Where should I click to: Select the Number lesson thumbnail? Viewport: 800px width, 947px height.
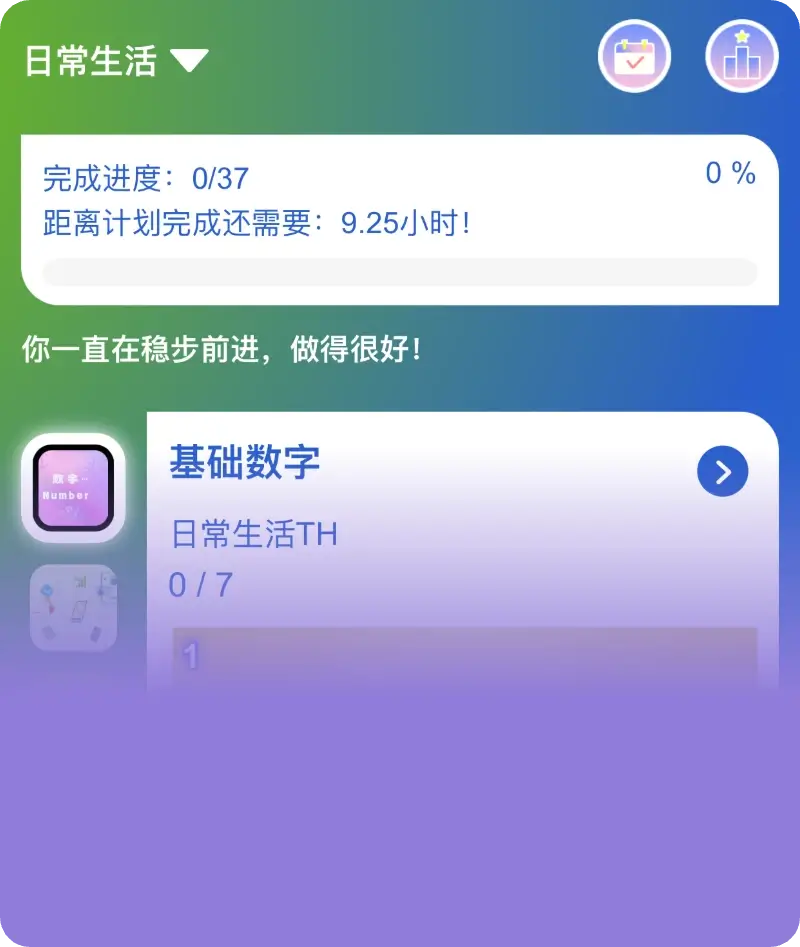coord(73,488)
